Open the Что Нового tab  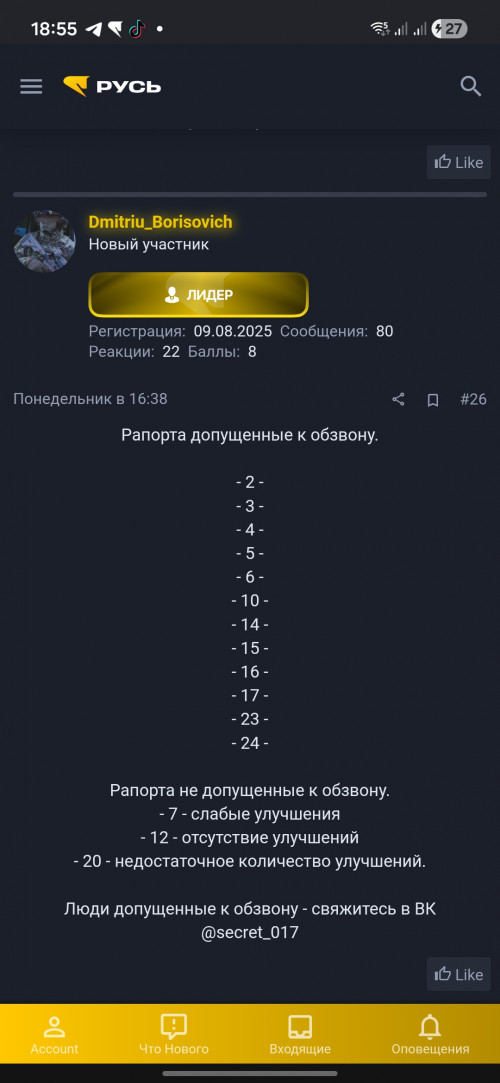[x=173, y=1034]
